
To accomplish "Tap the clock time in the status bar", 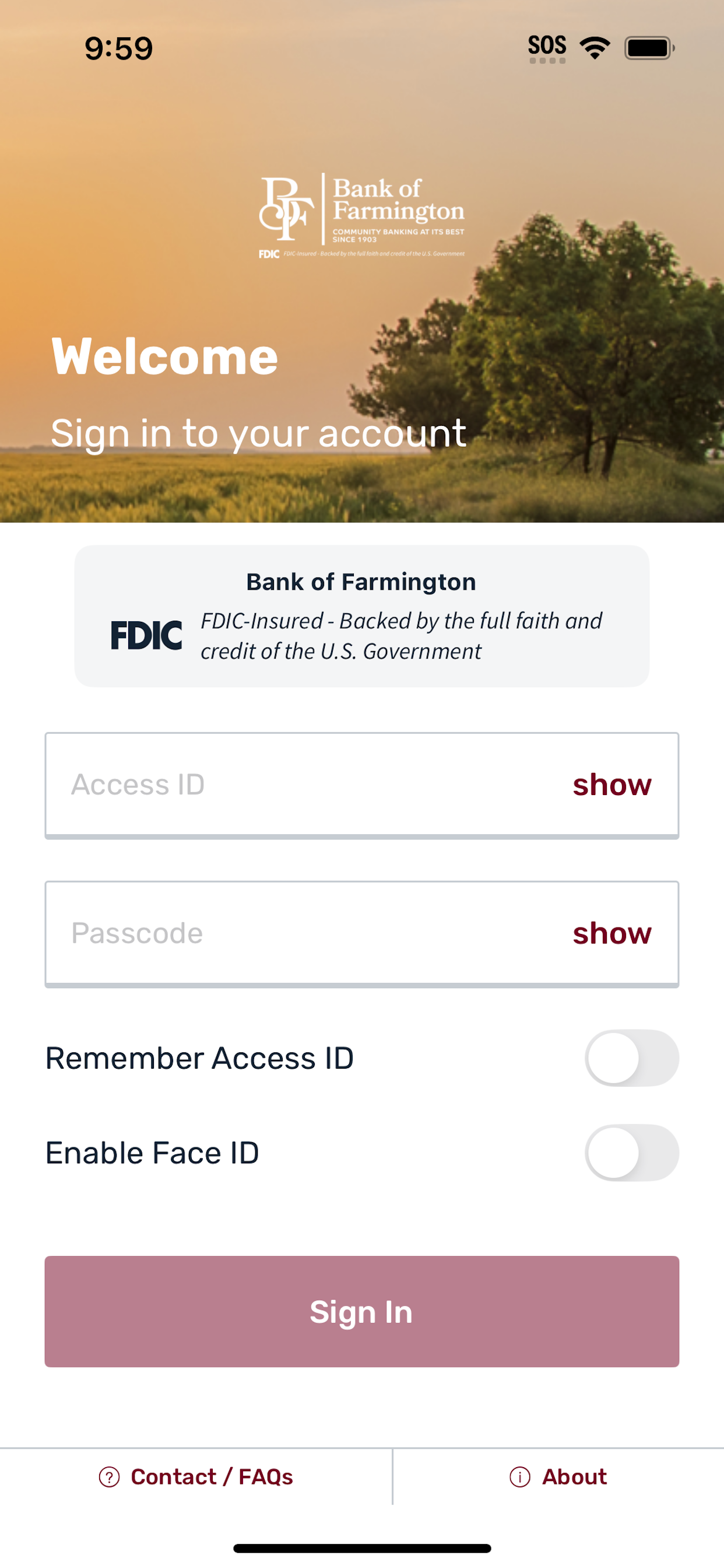I will (118, 47).
